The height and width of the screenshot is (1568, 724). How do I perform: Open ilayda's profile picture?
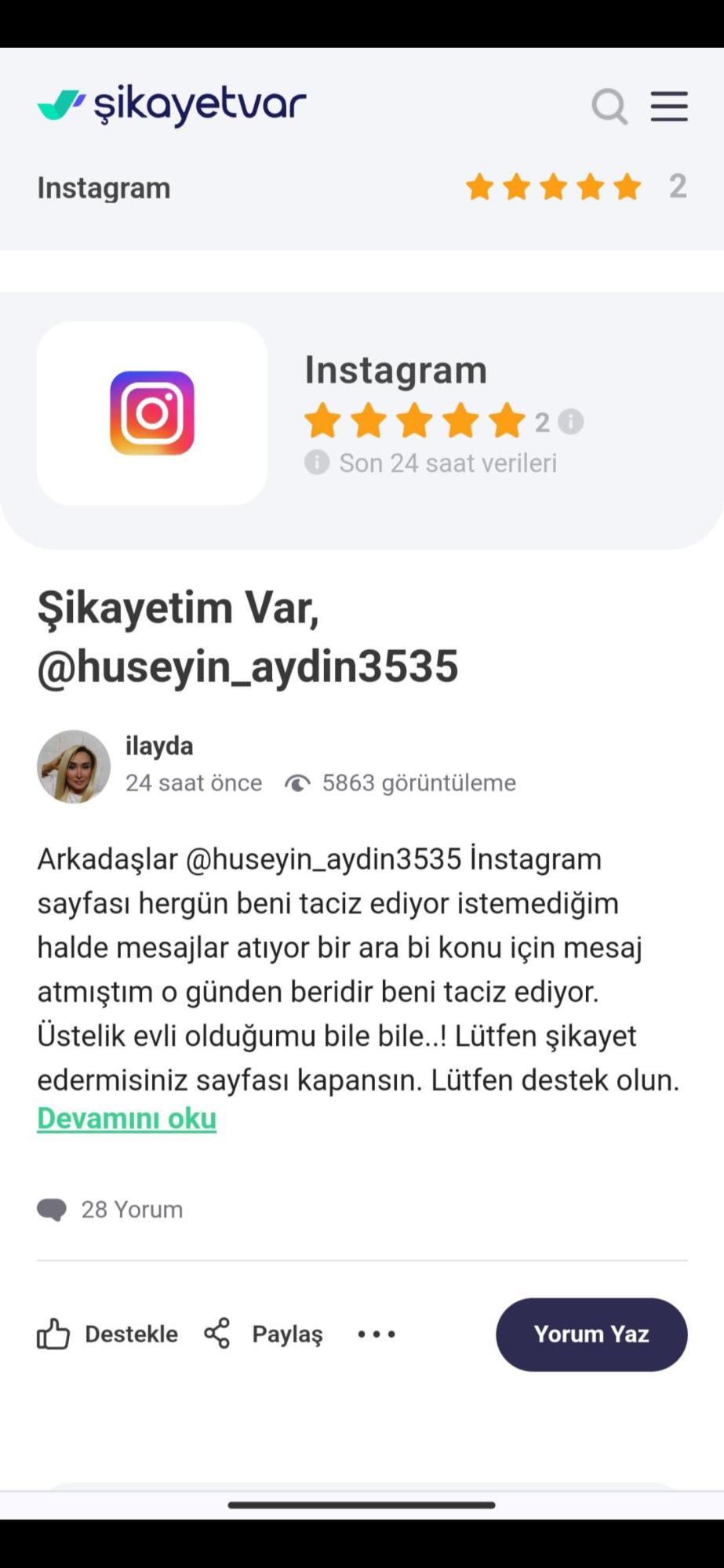(x=73, y=766)
